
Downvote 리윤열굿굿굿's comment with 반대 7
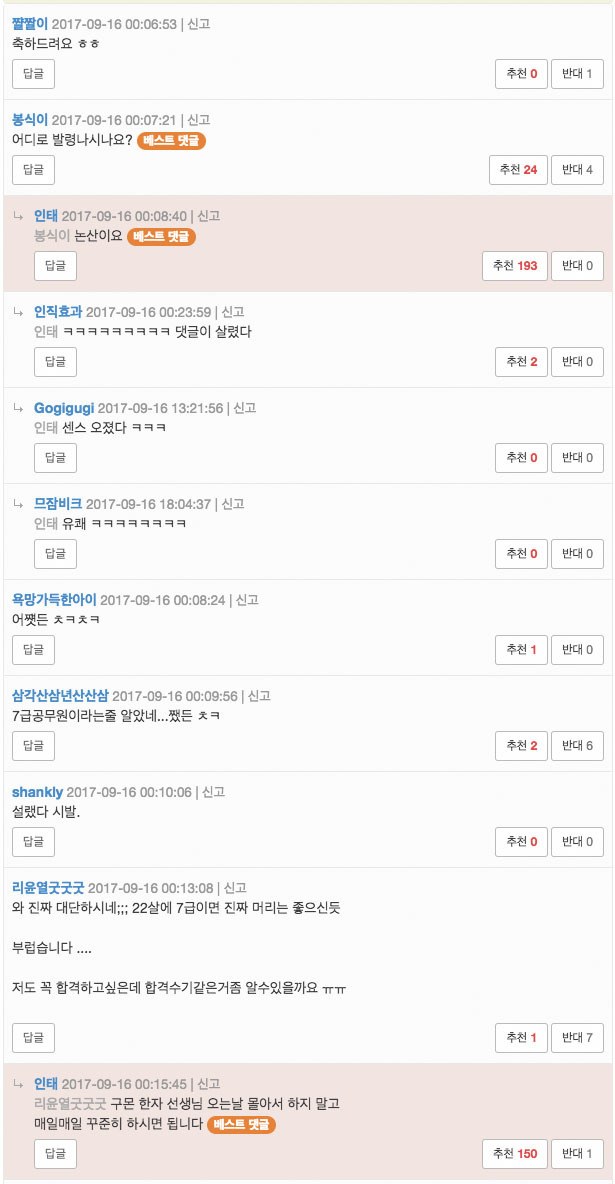pyautogui.click(x=577, y=1038)
